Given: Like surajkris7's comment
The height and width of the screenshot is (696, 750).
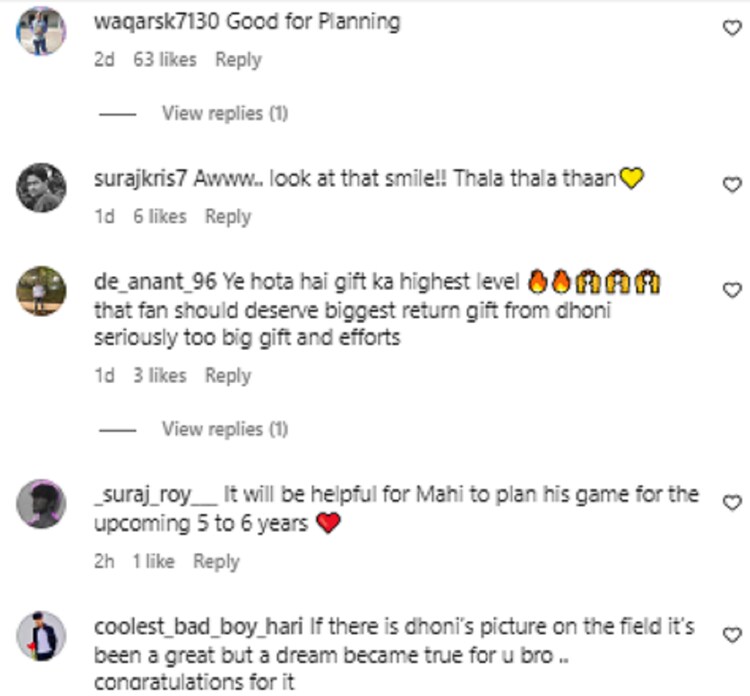Looking at the screenshot, I should [x=731, y=185].
